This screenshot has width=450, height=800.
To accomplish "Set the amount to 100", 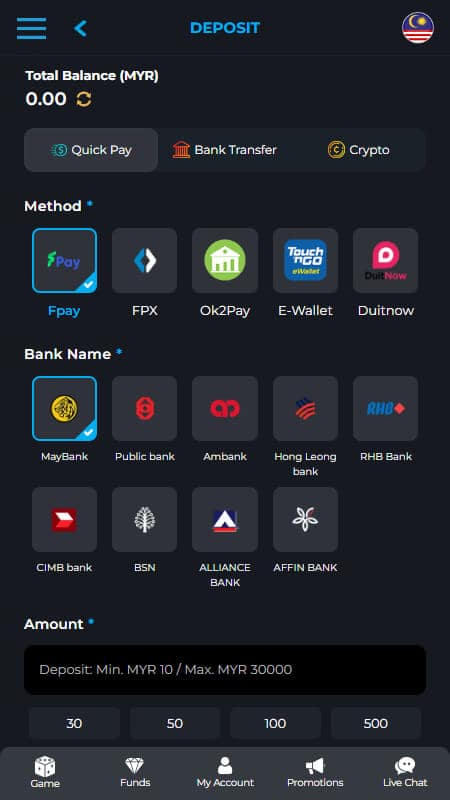I will (275, 723).
